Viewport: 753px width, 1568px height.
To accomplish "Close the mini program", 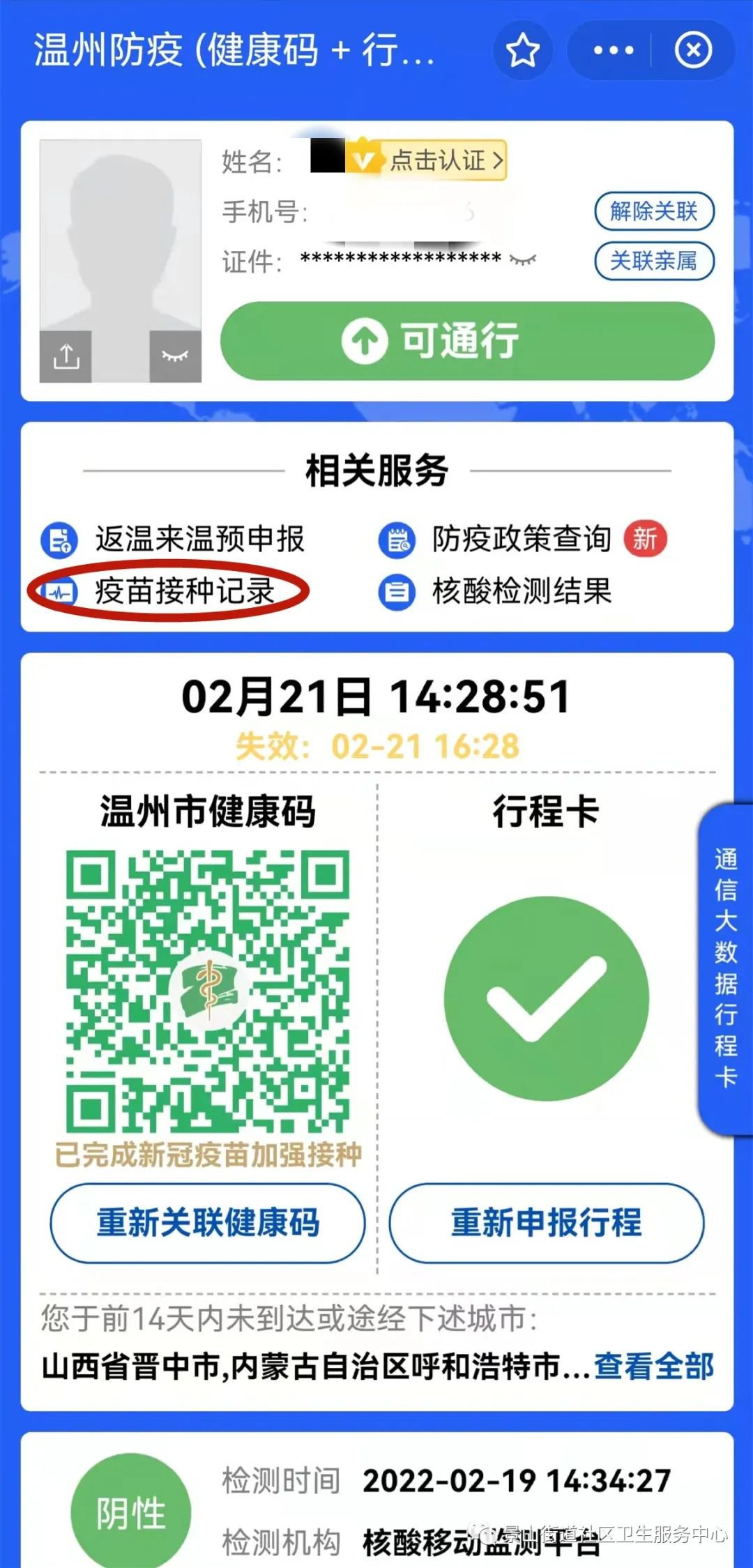I will 693,51.
